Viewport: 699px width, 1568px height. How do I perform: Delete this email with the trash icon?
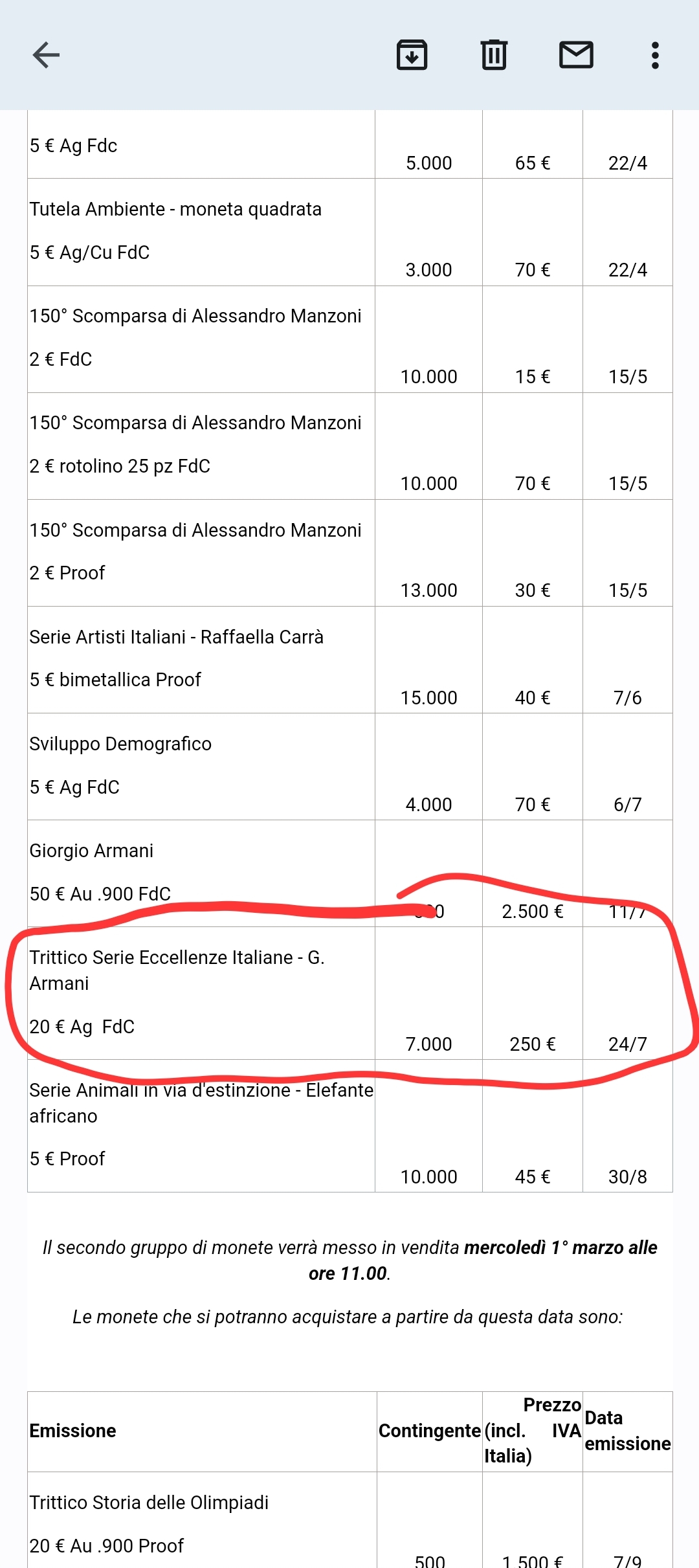(494, 55)
